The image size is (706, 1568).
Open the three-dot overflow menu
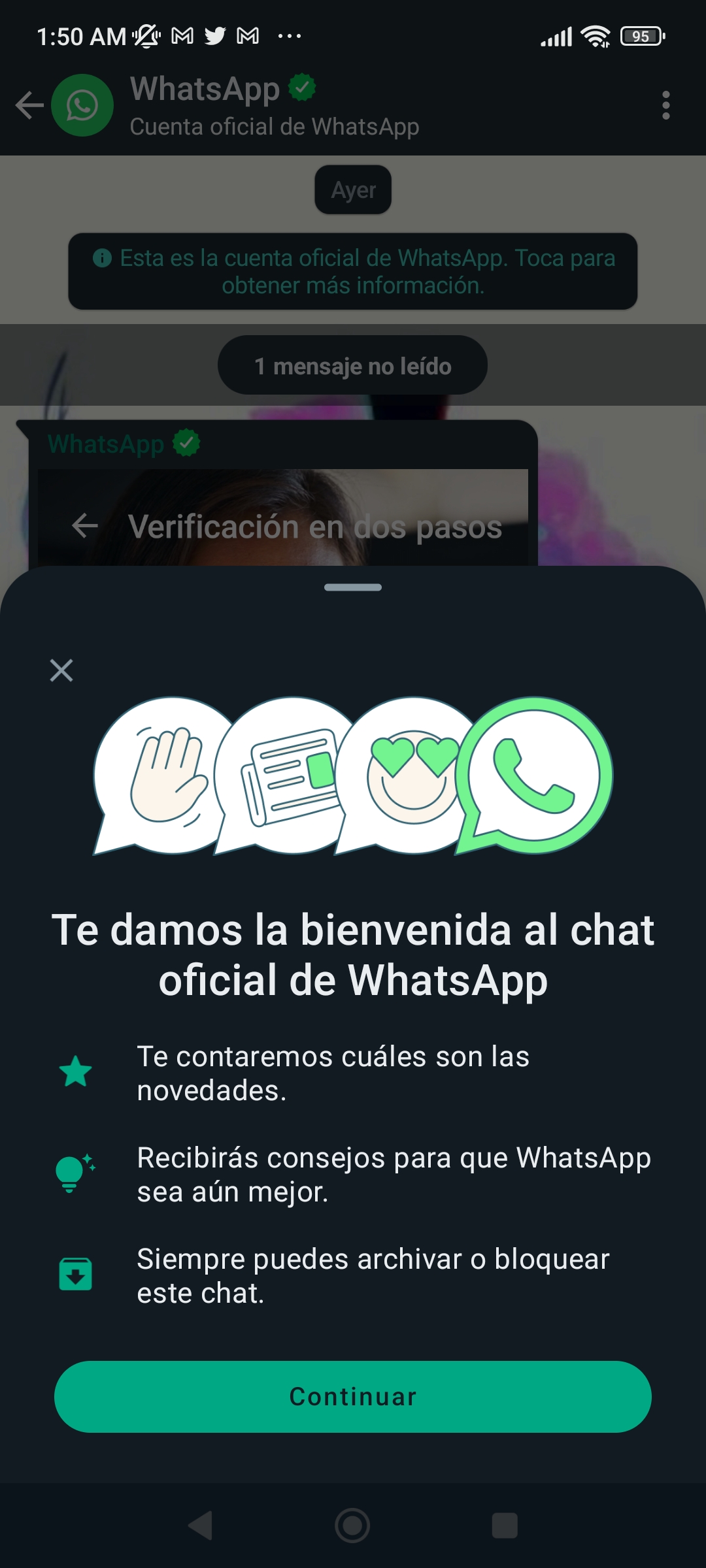coord(666,105)
